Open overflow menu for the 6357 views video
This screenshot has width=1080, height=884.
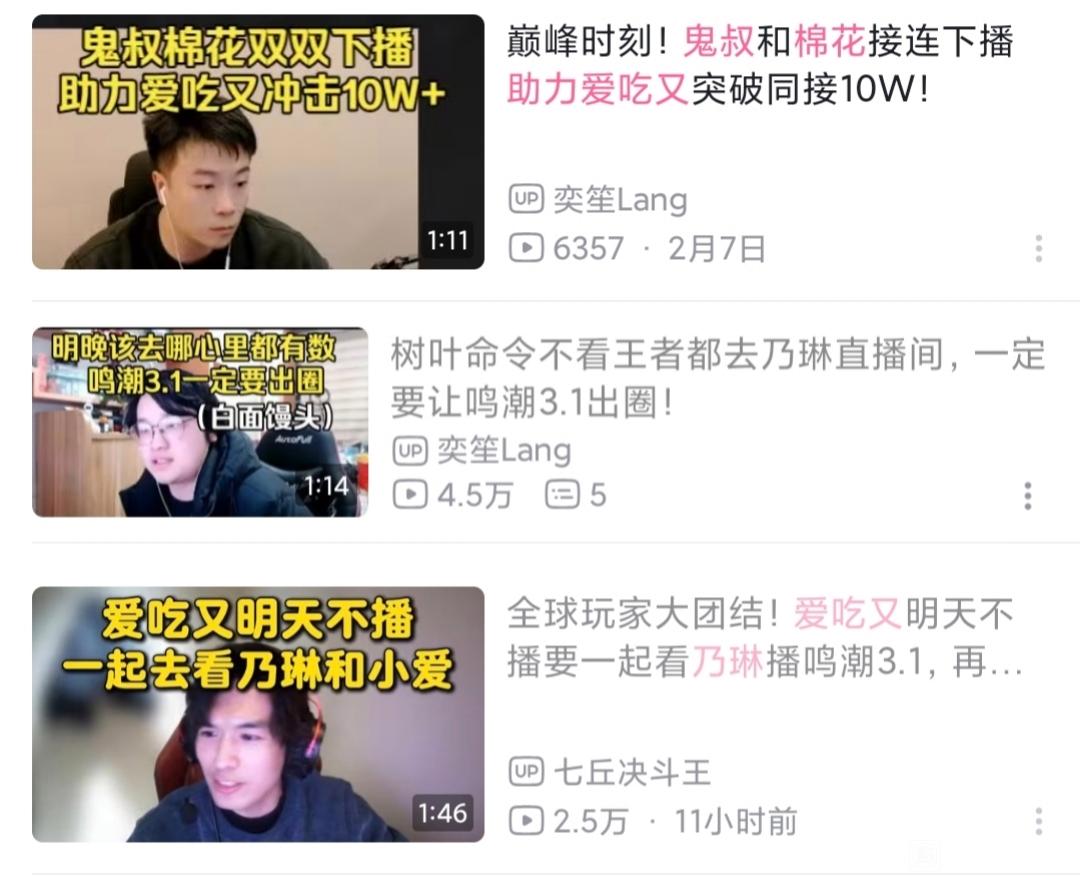coord(1038,248)
